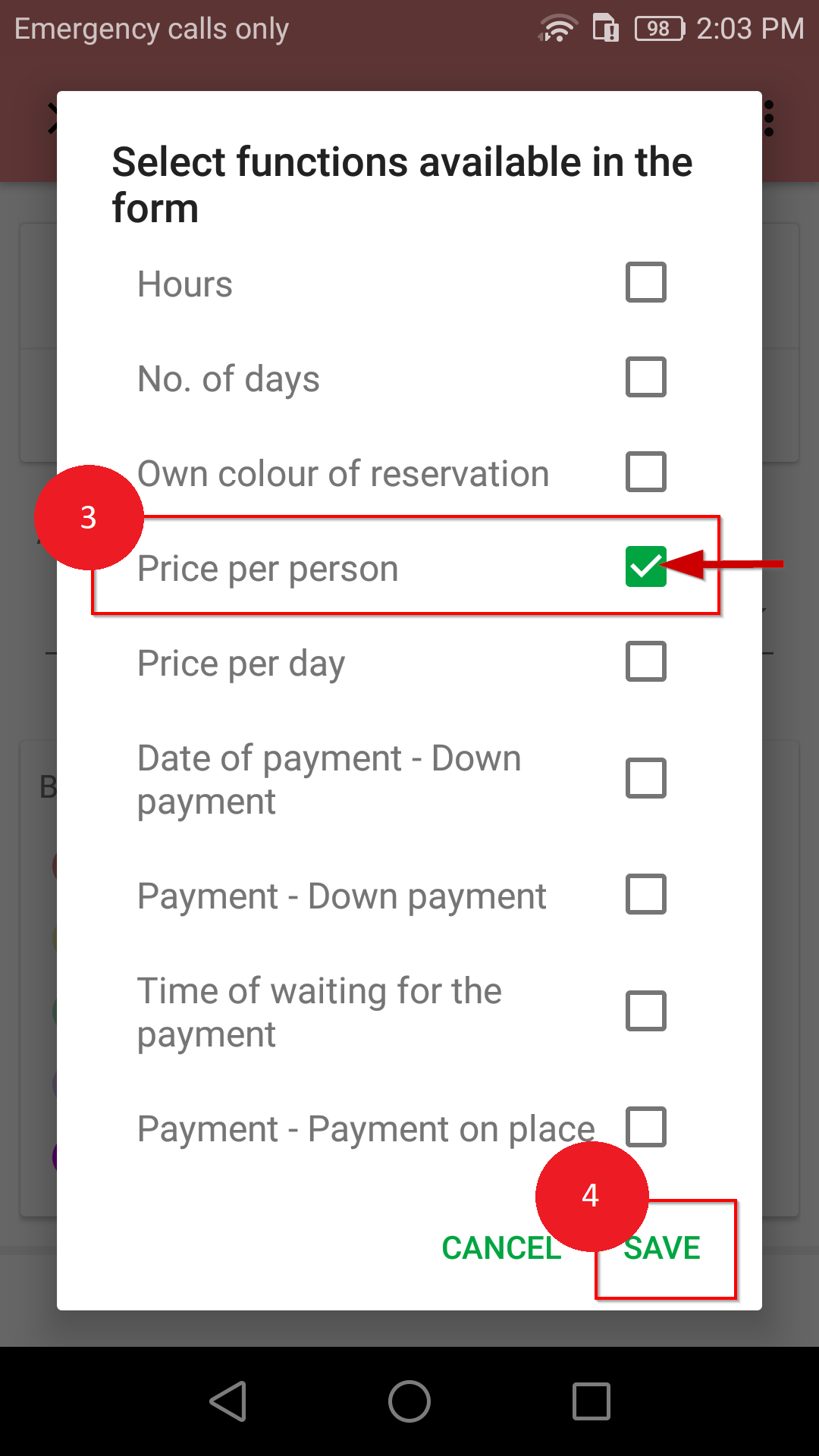The width and height of the screenshot is (819, 1456).
Task: Tick Time of waiting for the payment
Action: click(x=645, y=1011)
